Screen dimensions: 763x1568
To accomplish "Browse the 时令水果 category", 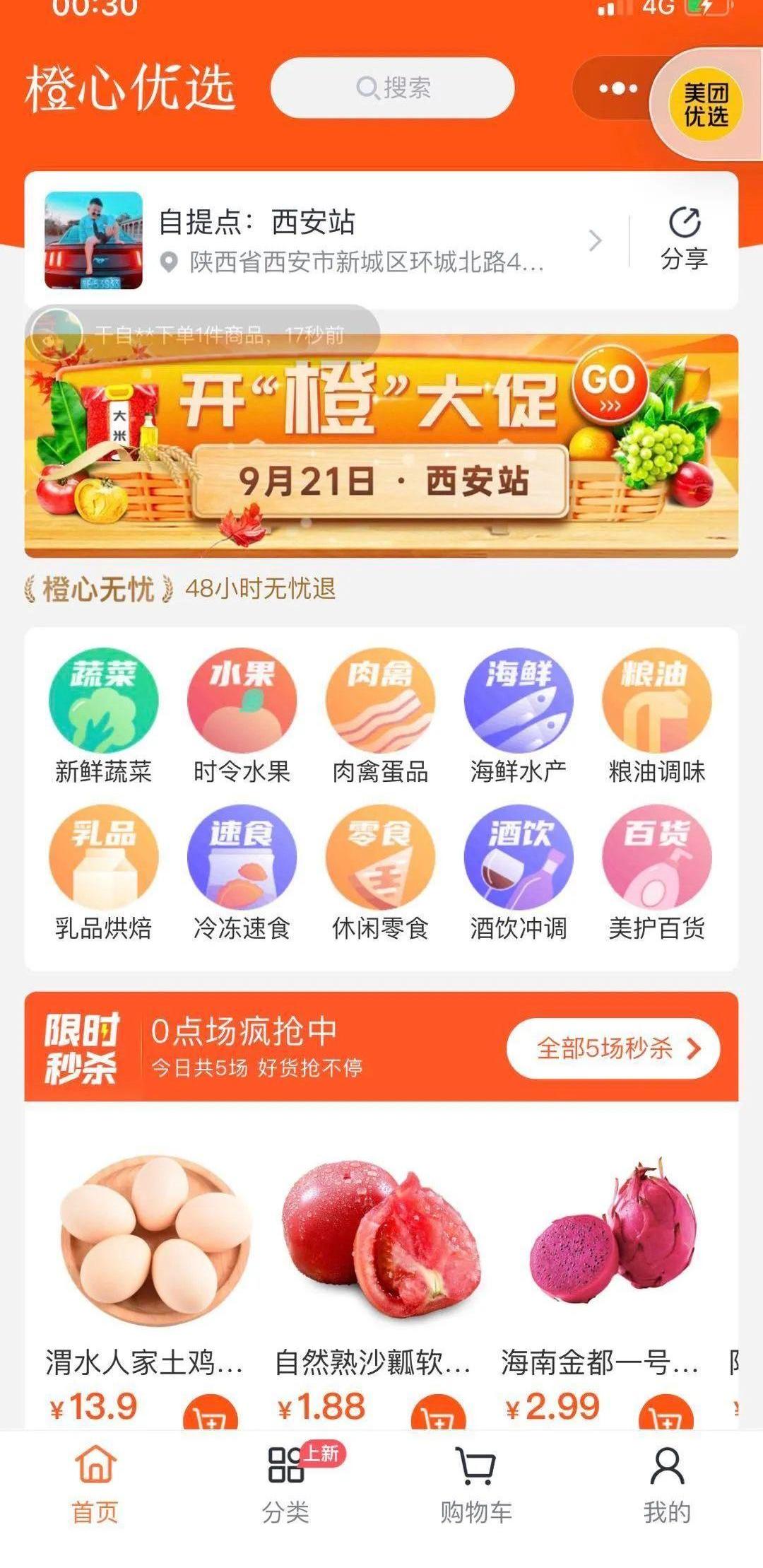I will click(x=242, y=715).
